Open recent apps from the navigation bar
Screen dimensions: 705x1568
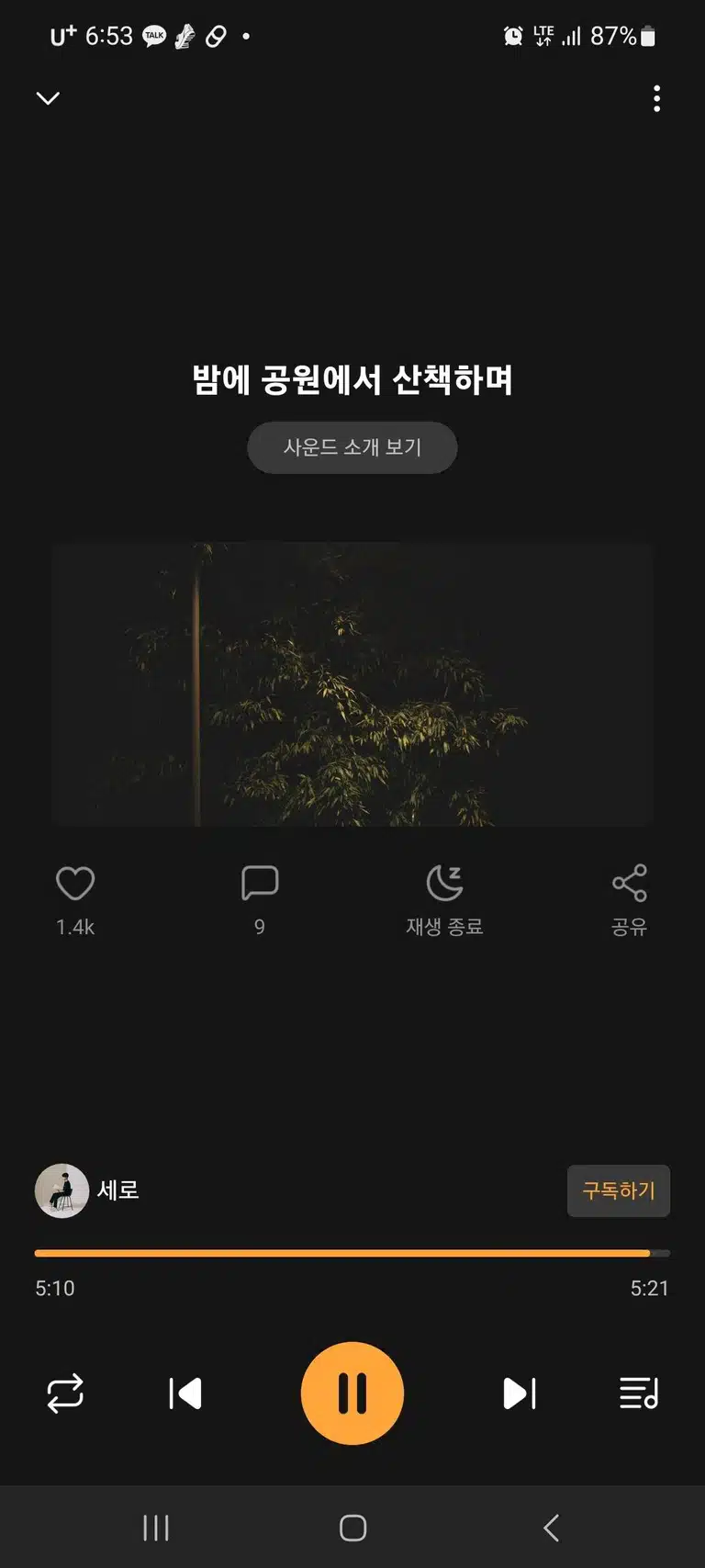pos(156,1528)
